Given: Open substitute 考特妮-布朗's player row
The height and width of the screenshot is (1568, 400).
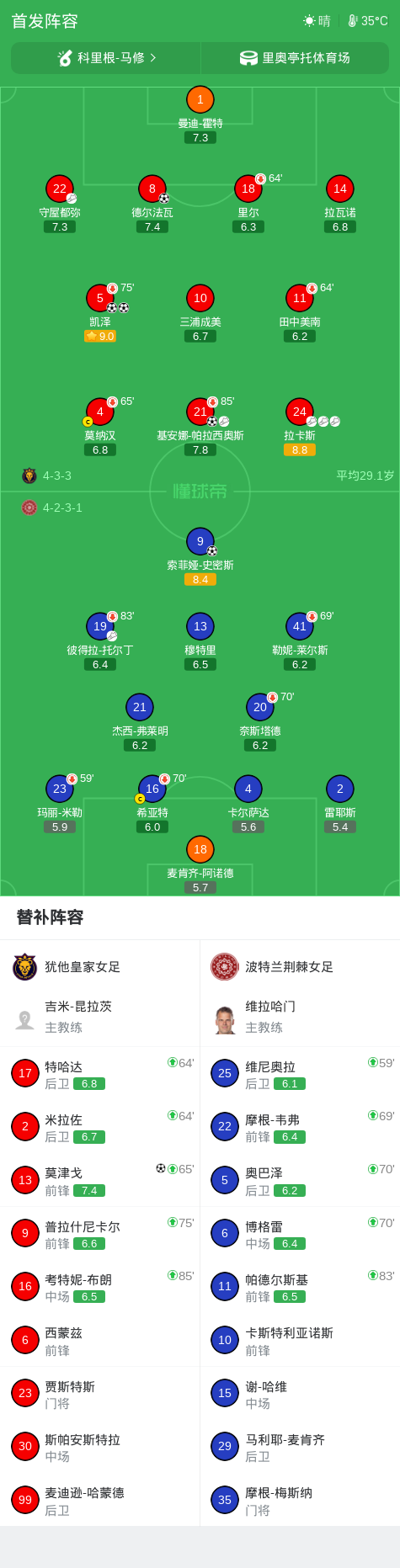Looking at the screenshot, I should coord(100,1287).
